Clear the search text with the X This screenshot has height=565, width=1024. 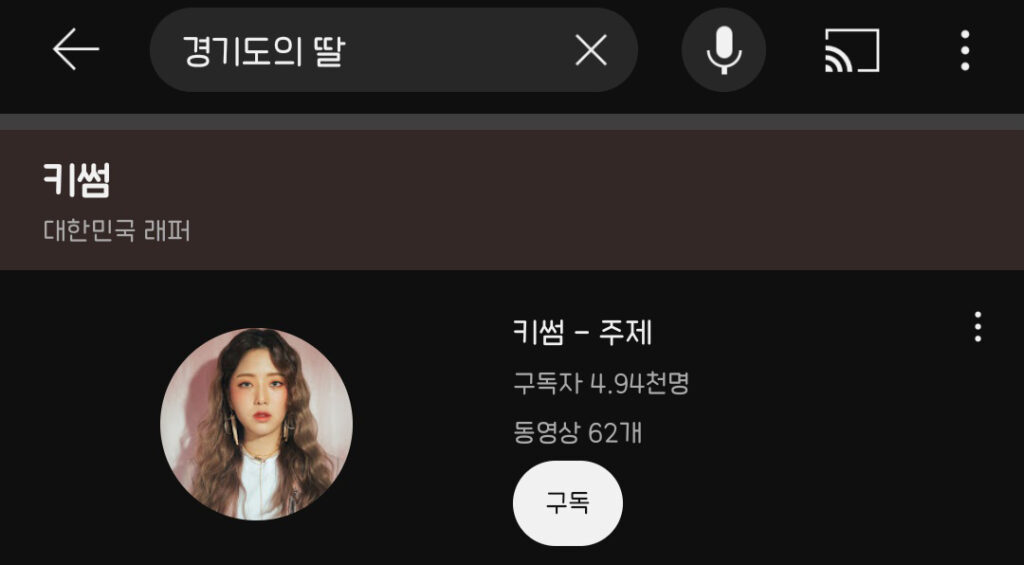pyautogui.click(x=591, y=50)
